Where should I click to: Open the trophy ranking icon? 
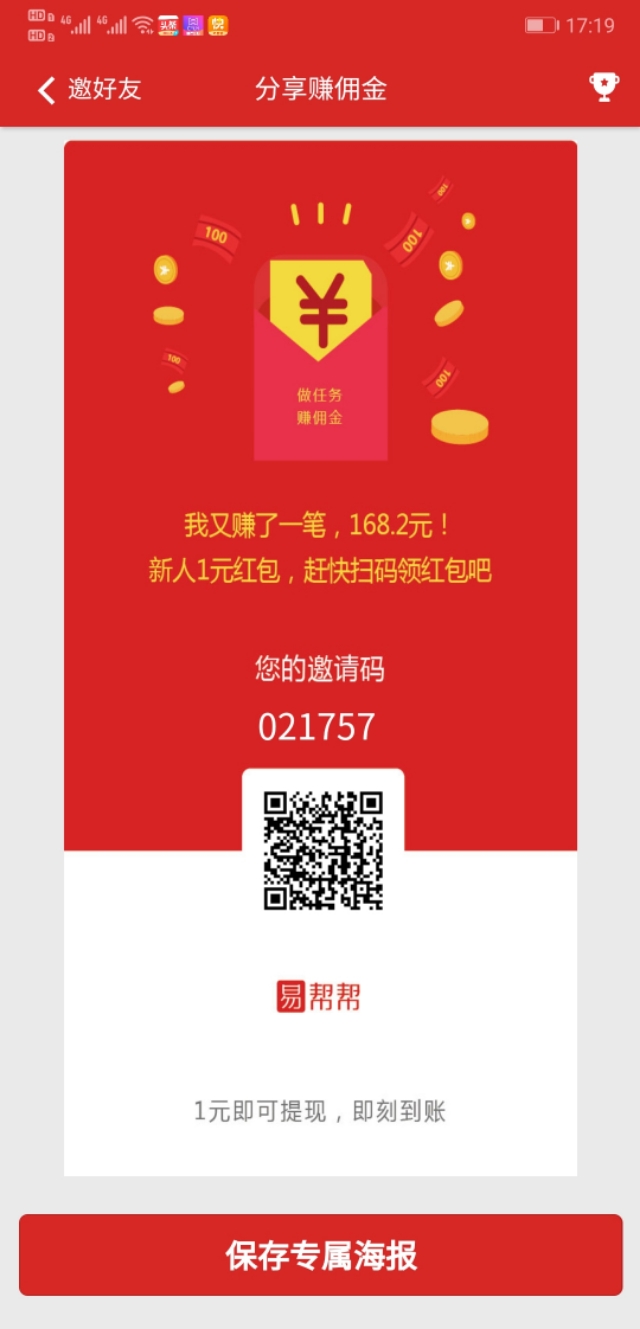click(604, 88)
